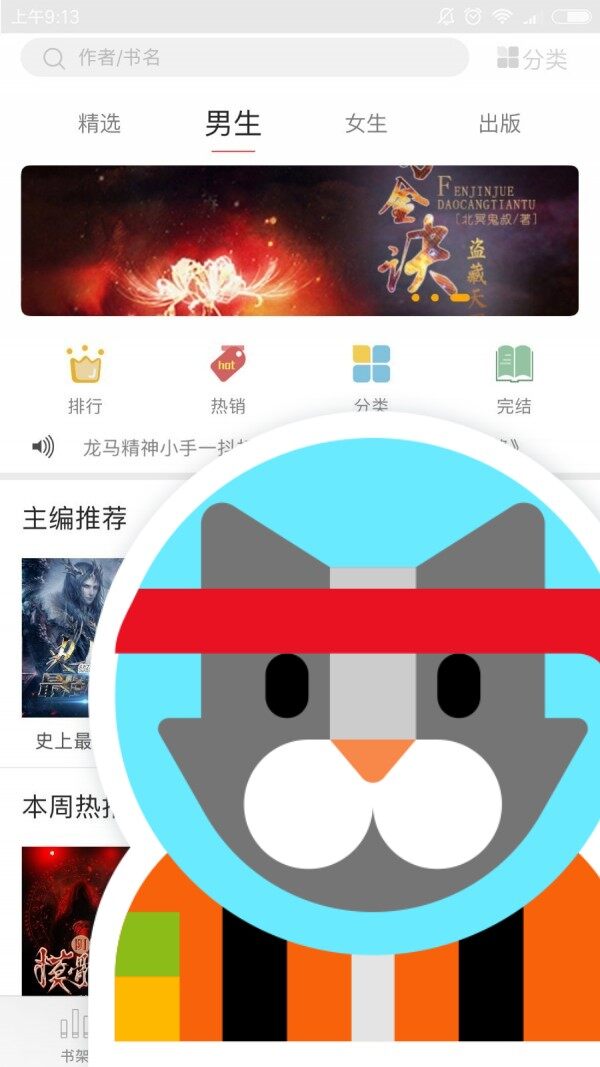This screenshot has height=1067, width=600.
Task: Open the author/book name search box
Action: click(245, 58)
